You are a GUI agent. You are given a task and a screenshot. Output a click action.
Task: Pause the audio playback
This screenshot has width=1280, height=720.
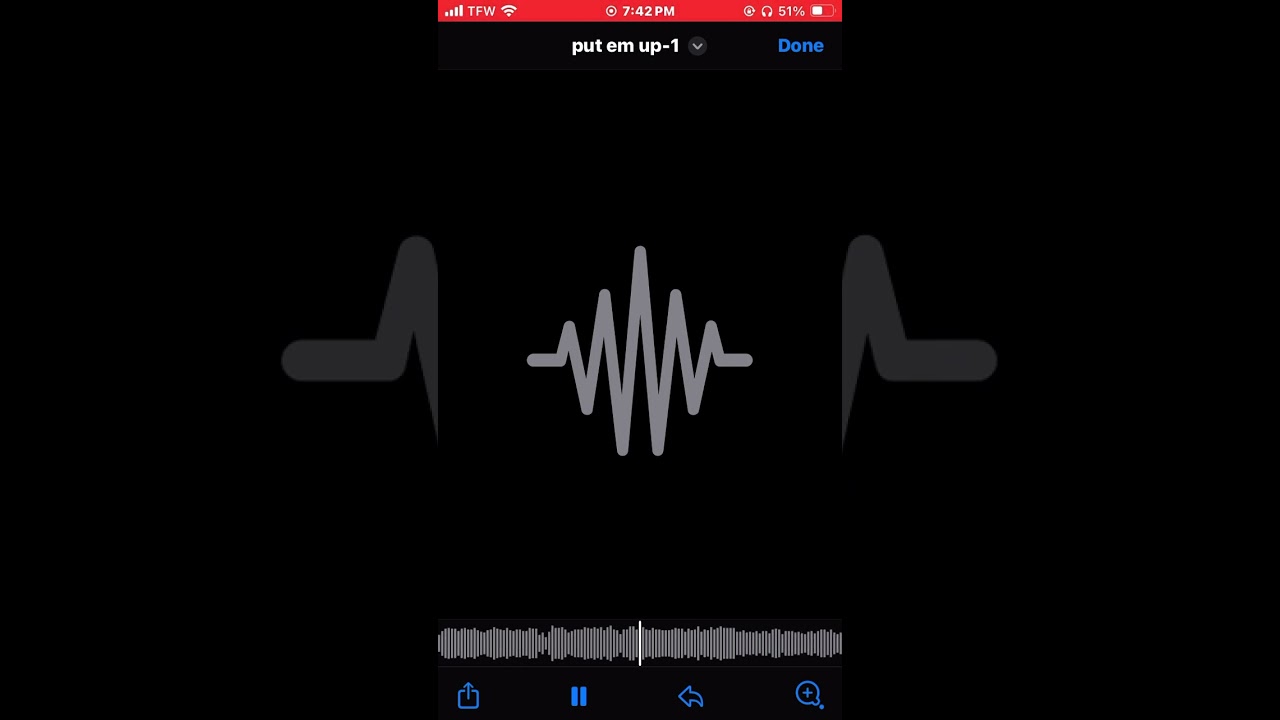pyautogui.click(x=578, y=696)
